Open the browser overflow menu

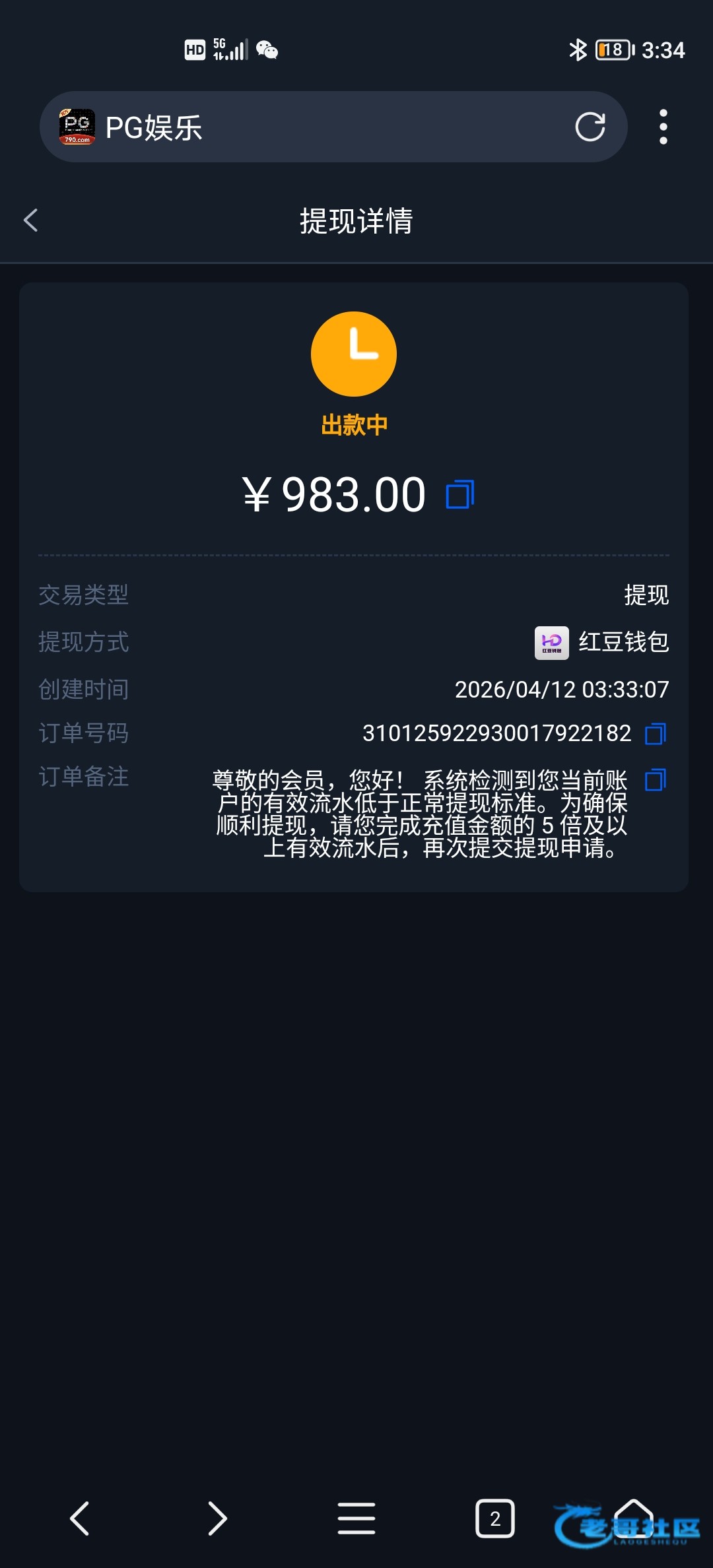[663, 127]
